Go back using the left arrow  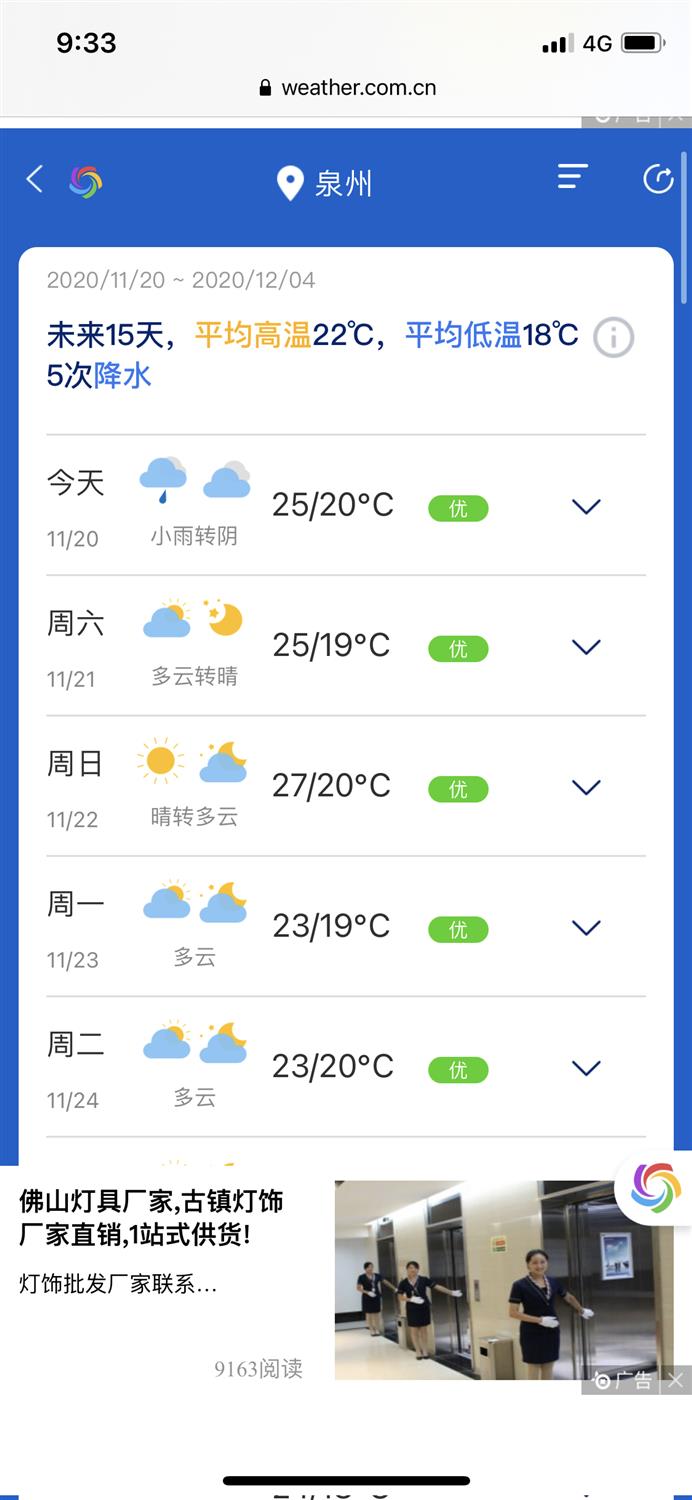pos(34,180)
